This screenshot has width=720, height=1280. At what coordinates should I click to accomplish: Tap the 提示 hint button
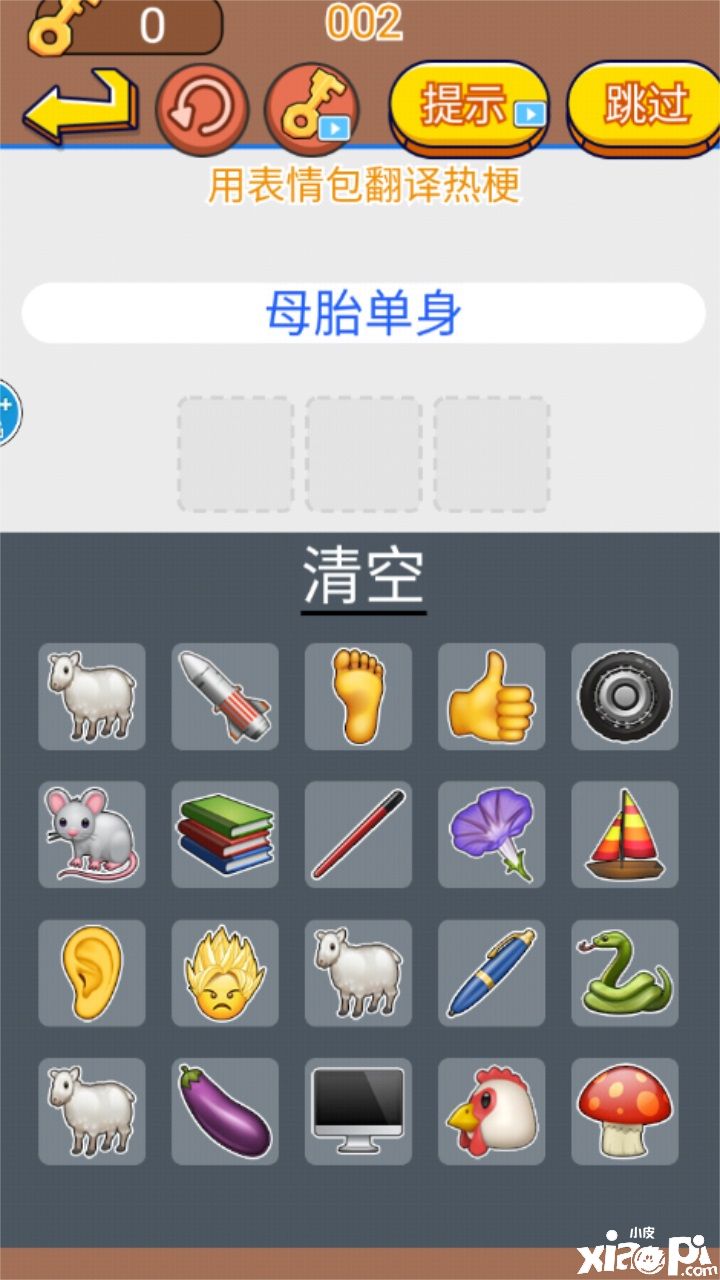tap(468, 105)
